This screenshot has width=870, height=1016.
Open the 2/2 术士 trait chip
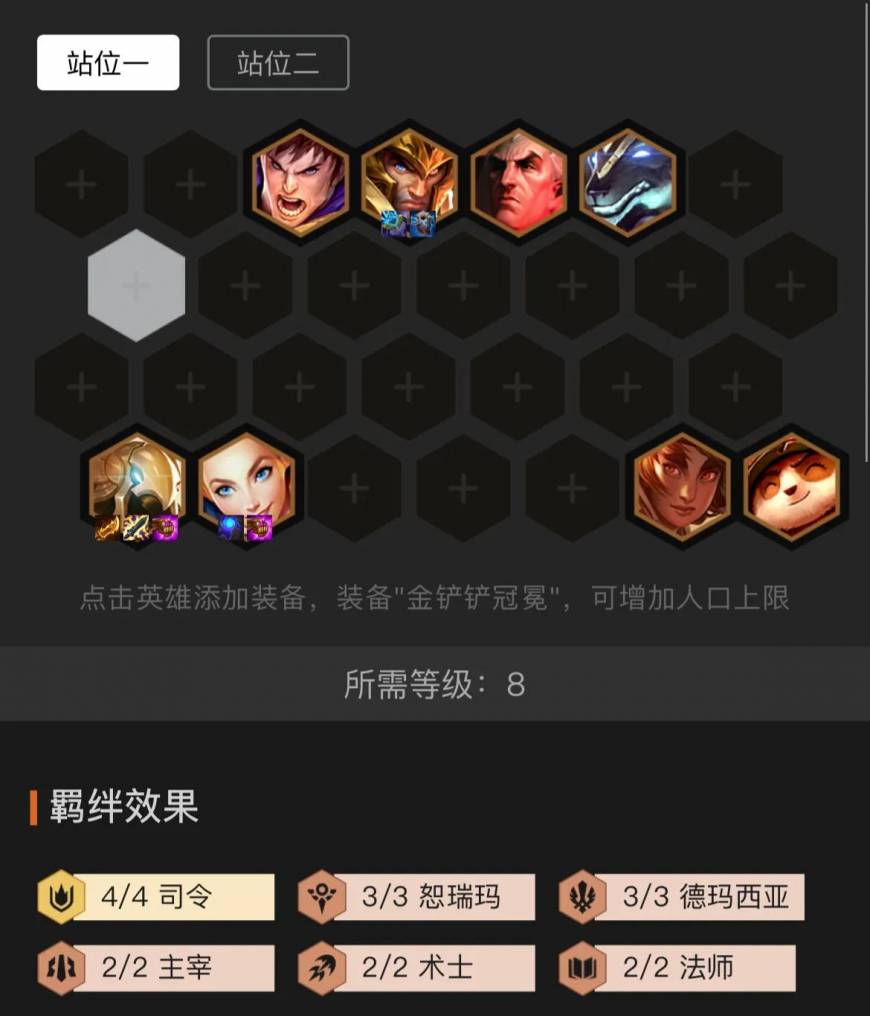(x=417, y=968)
